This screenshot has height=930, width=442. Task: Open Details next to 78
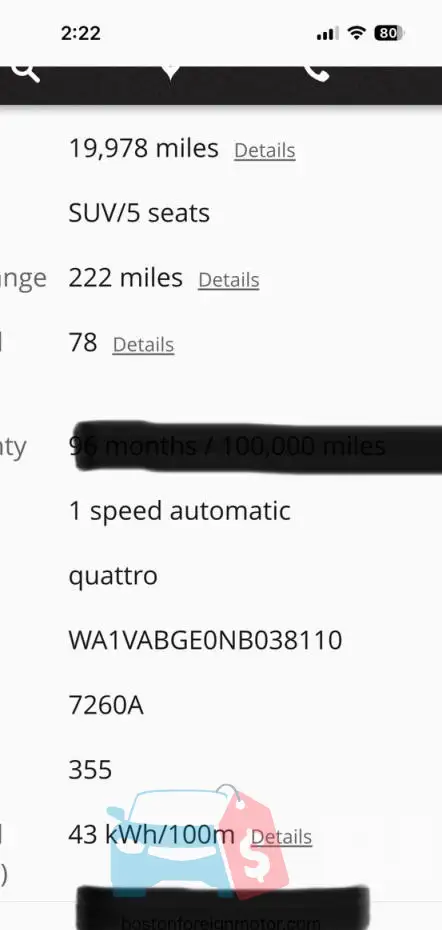143,345
